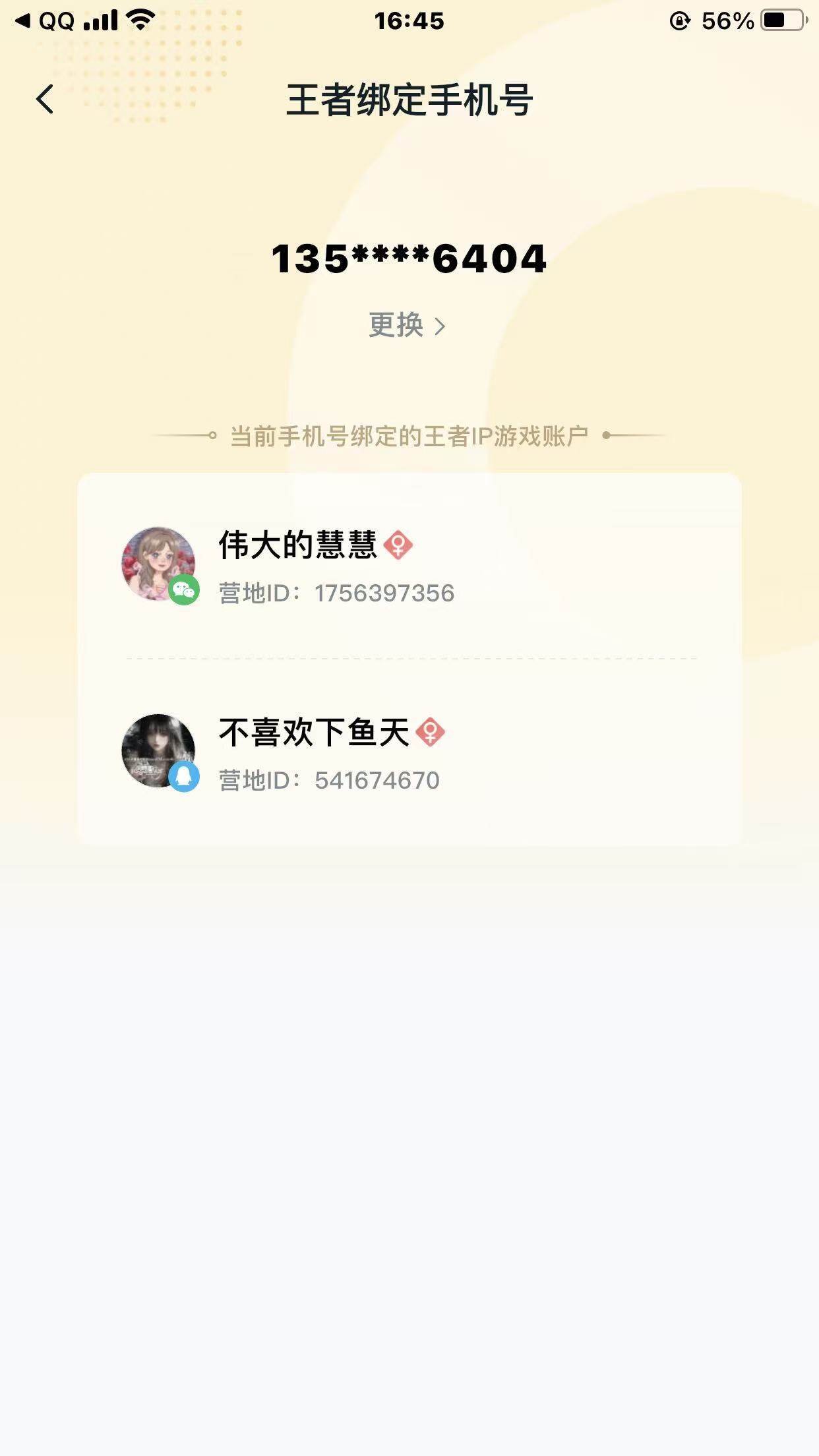Open the phone number change screen

point(408,326)
